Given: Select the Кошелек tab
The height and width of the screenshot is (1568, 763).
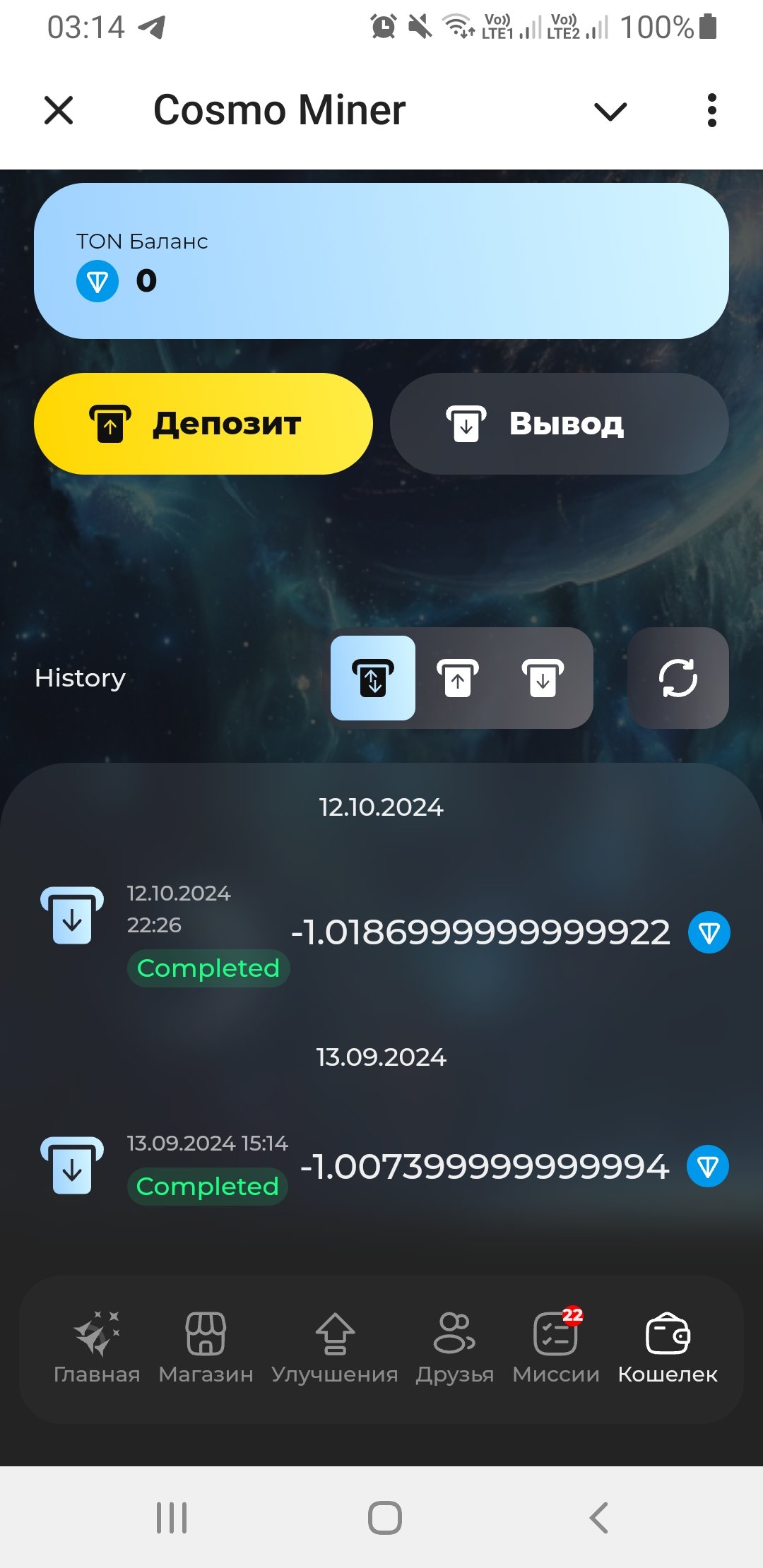Looking at the screenshot, I should [x=668, y=1348].
